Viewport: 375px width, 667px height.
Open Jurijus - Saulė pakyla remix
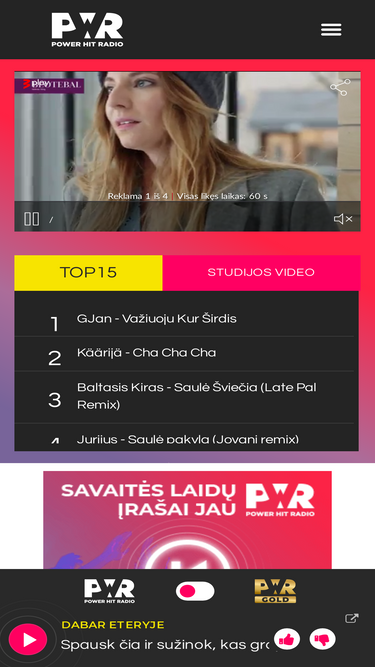point(185,437)
